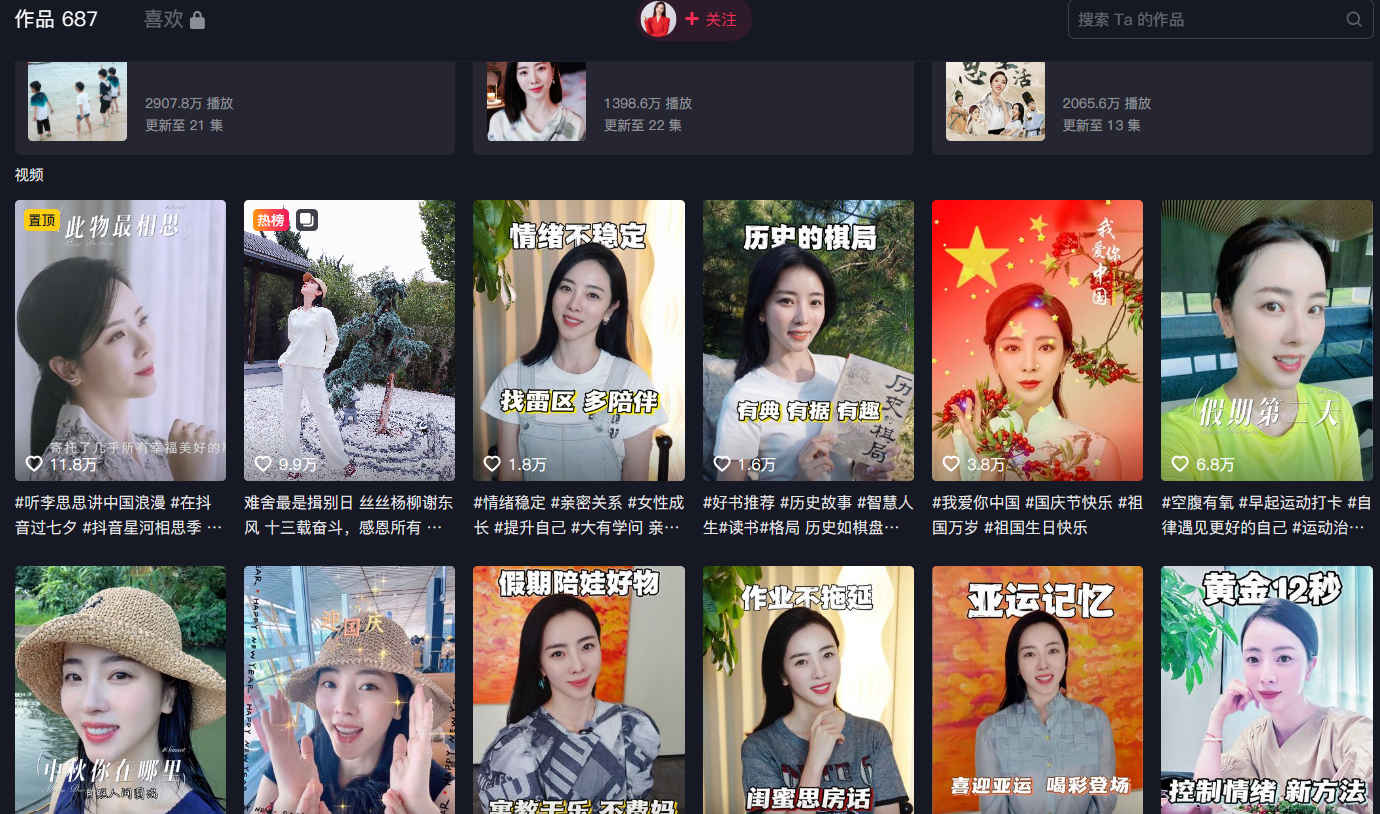Image resolution: width=1380 pixels, height=814 pixels.
Task: Play the pinned 此物最相思 video
Action: coord(120,340)
